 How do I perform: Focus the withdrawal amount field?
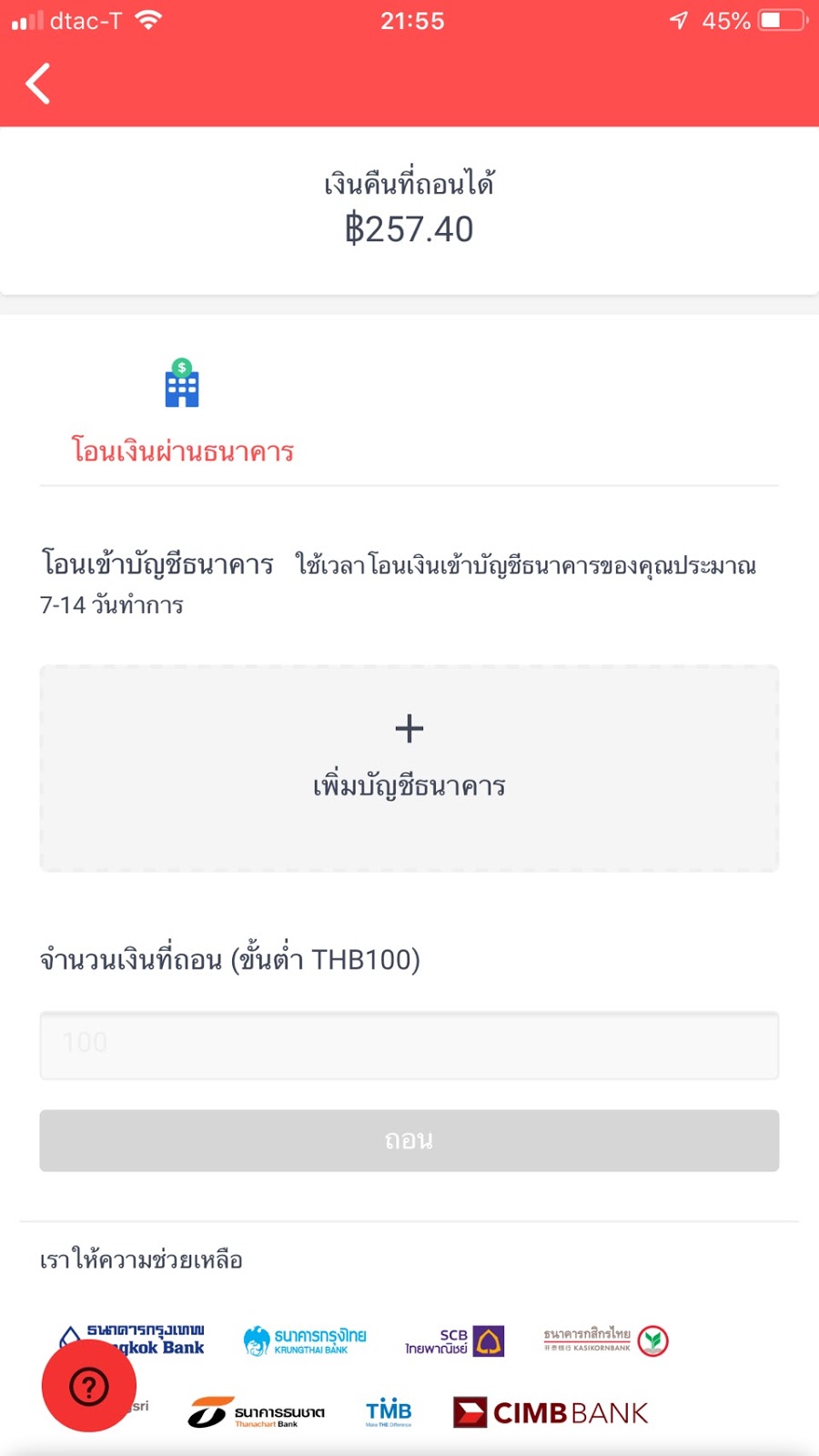[x=409, y=1045]
